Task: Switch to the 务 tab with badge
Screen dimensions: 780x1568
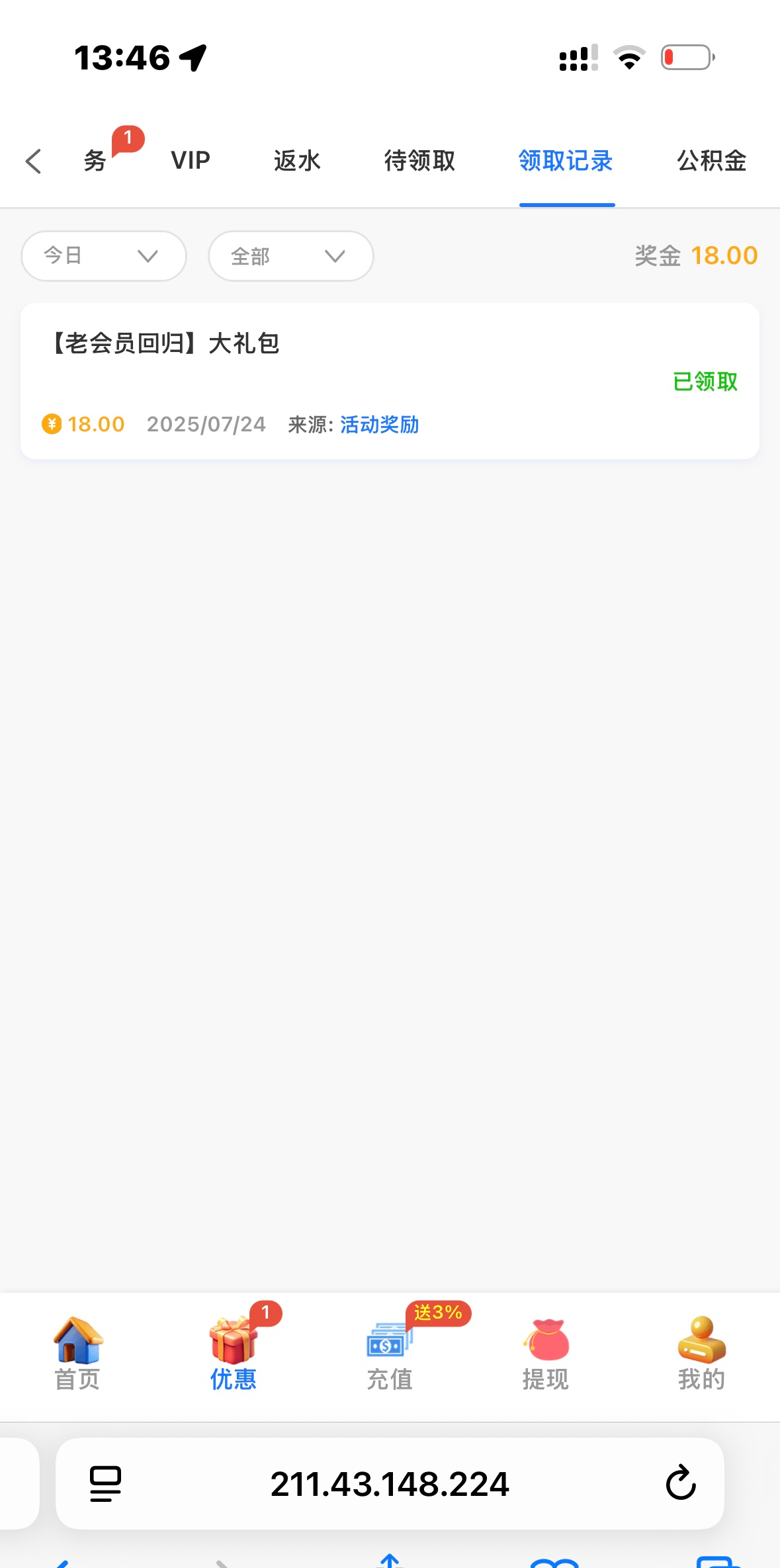Action: click(x=95, y=161)
